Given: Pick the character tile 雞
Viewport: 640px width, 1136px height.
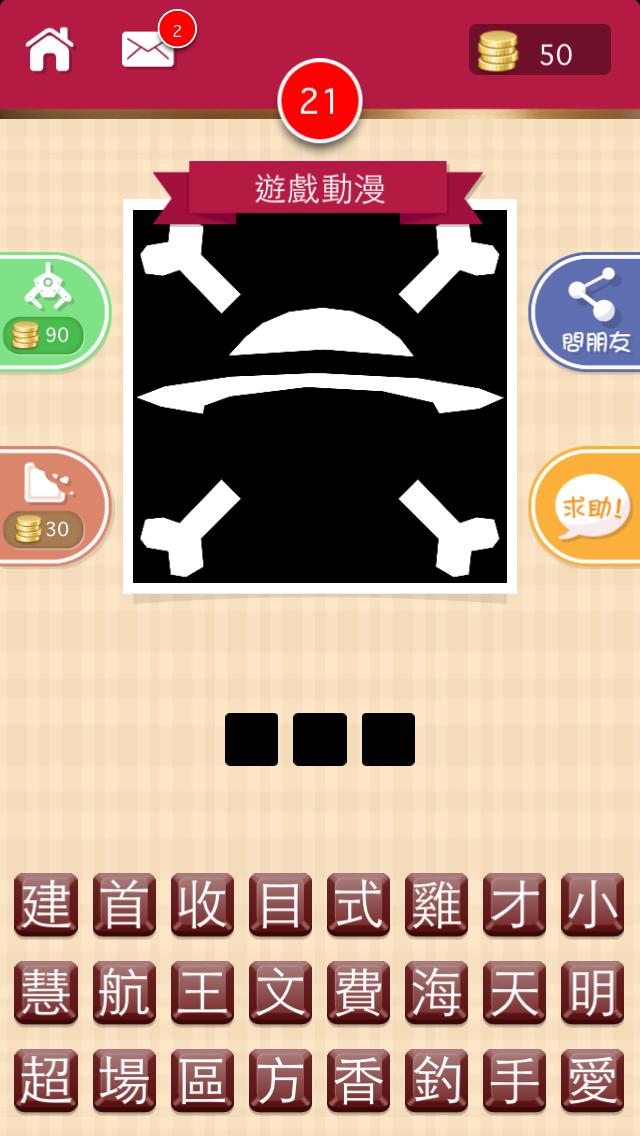Looking at the screenshot, I should (436, 904).
